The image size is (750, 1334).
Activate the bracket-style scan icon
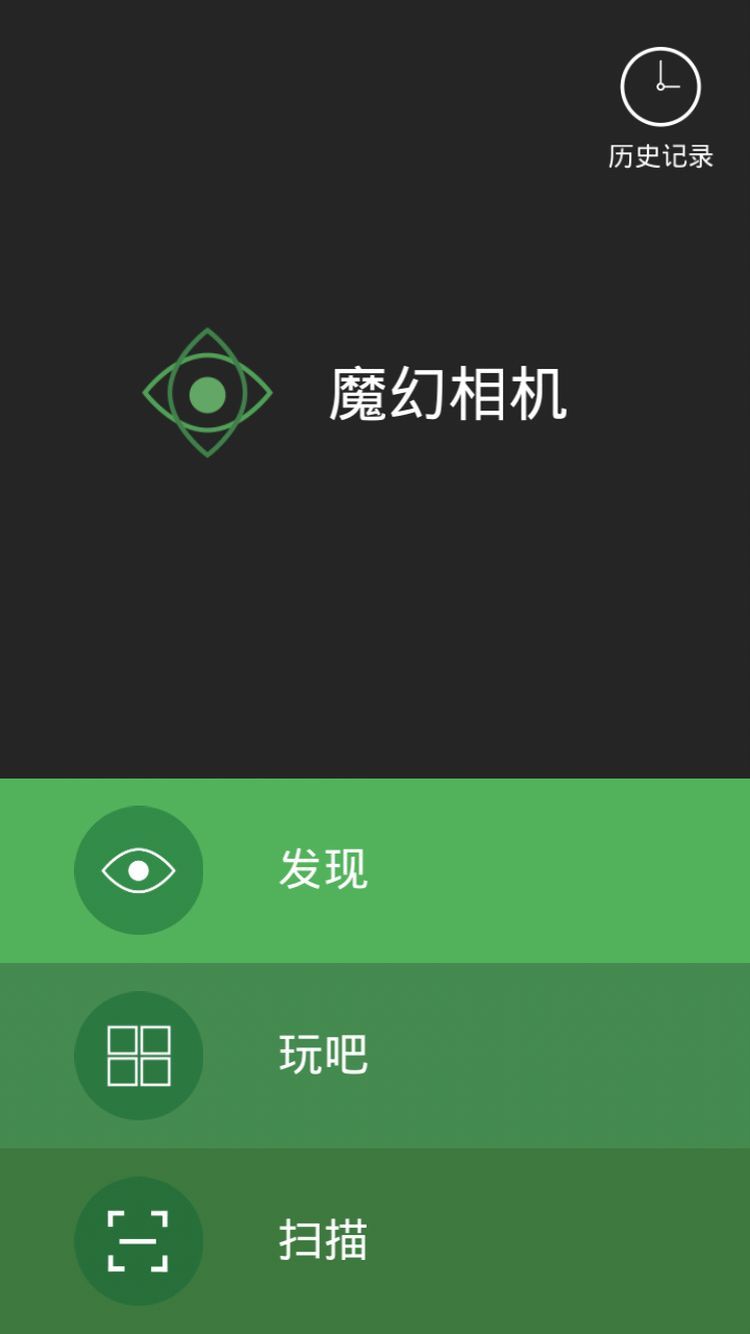(138, 1240)
